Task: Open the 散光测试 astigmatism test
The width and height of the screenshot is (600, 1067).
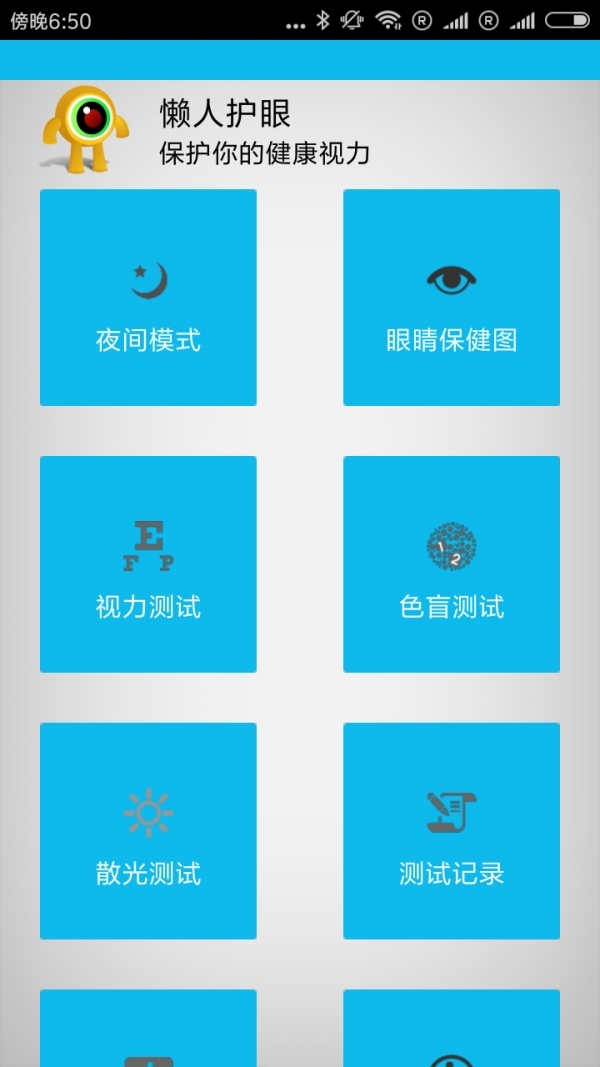Action: coord(148,831)
